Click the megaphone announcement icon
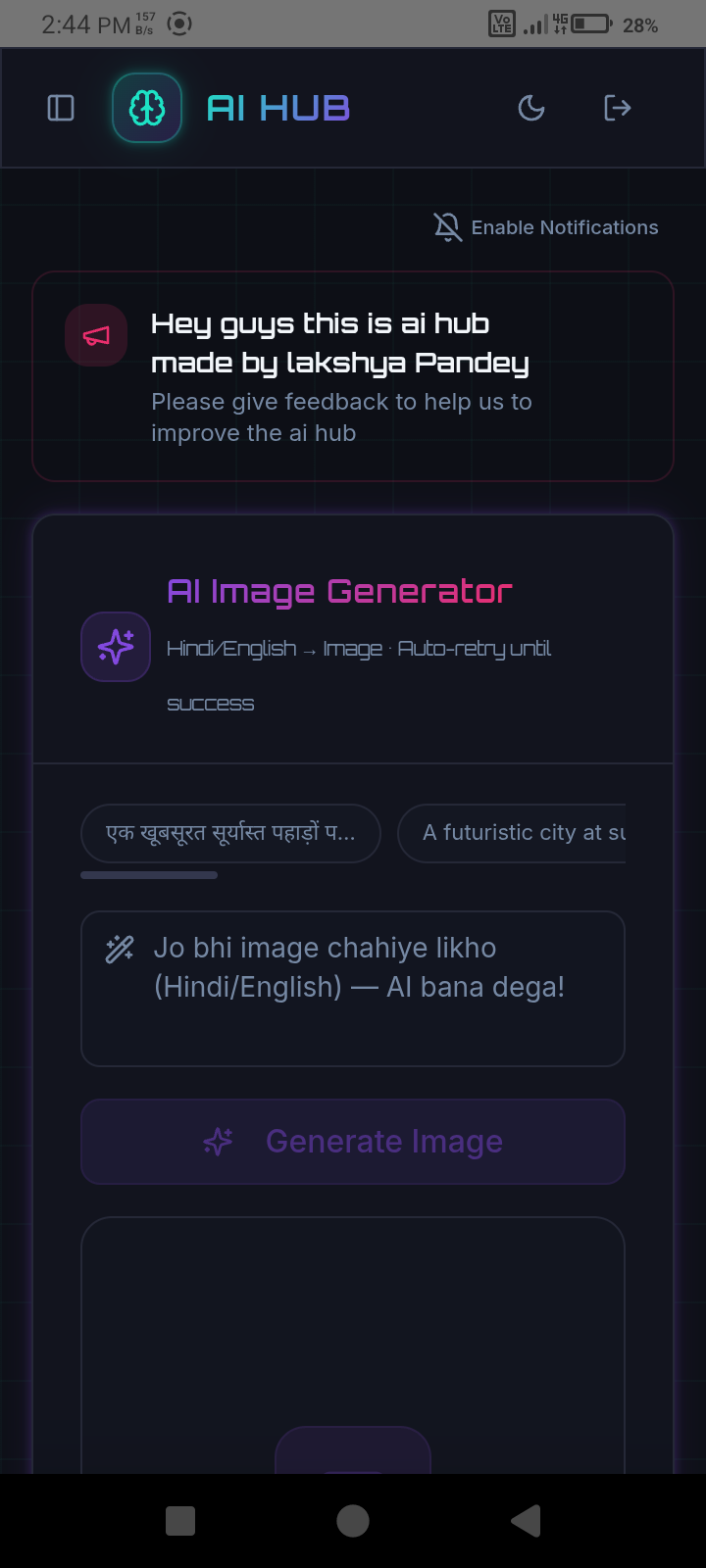The width and height of the screenshot is (706, 1568). tap(95, 334)
